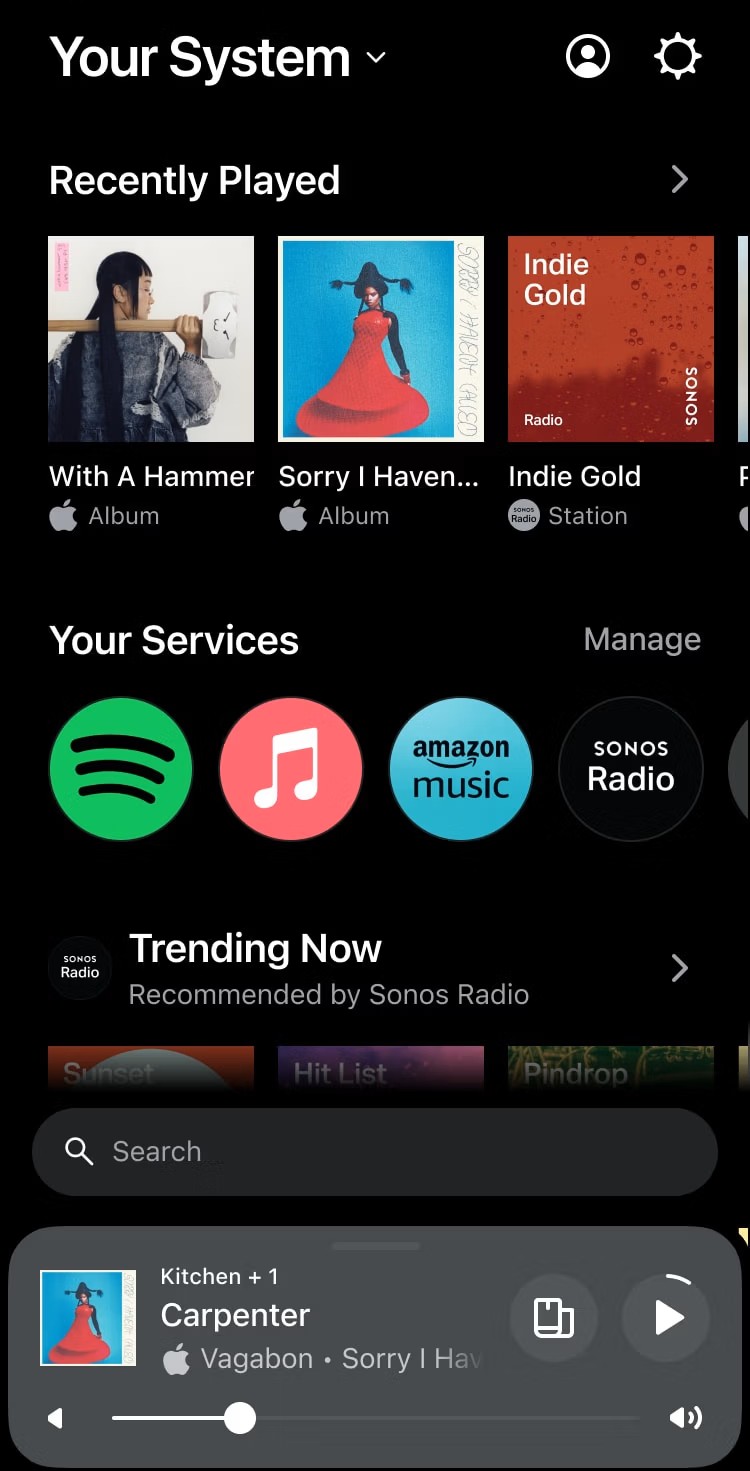Open the Apple Music service
Image resolution: width=750 pixels, height=1471 pixels.
291,768
